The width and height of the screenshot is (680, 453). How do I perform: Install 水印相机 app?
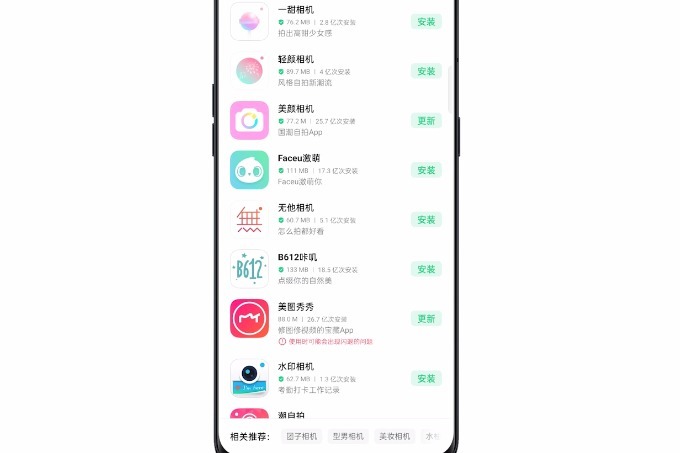coord(426,378)
